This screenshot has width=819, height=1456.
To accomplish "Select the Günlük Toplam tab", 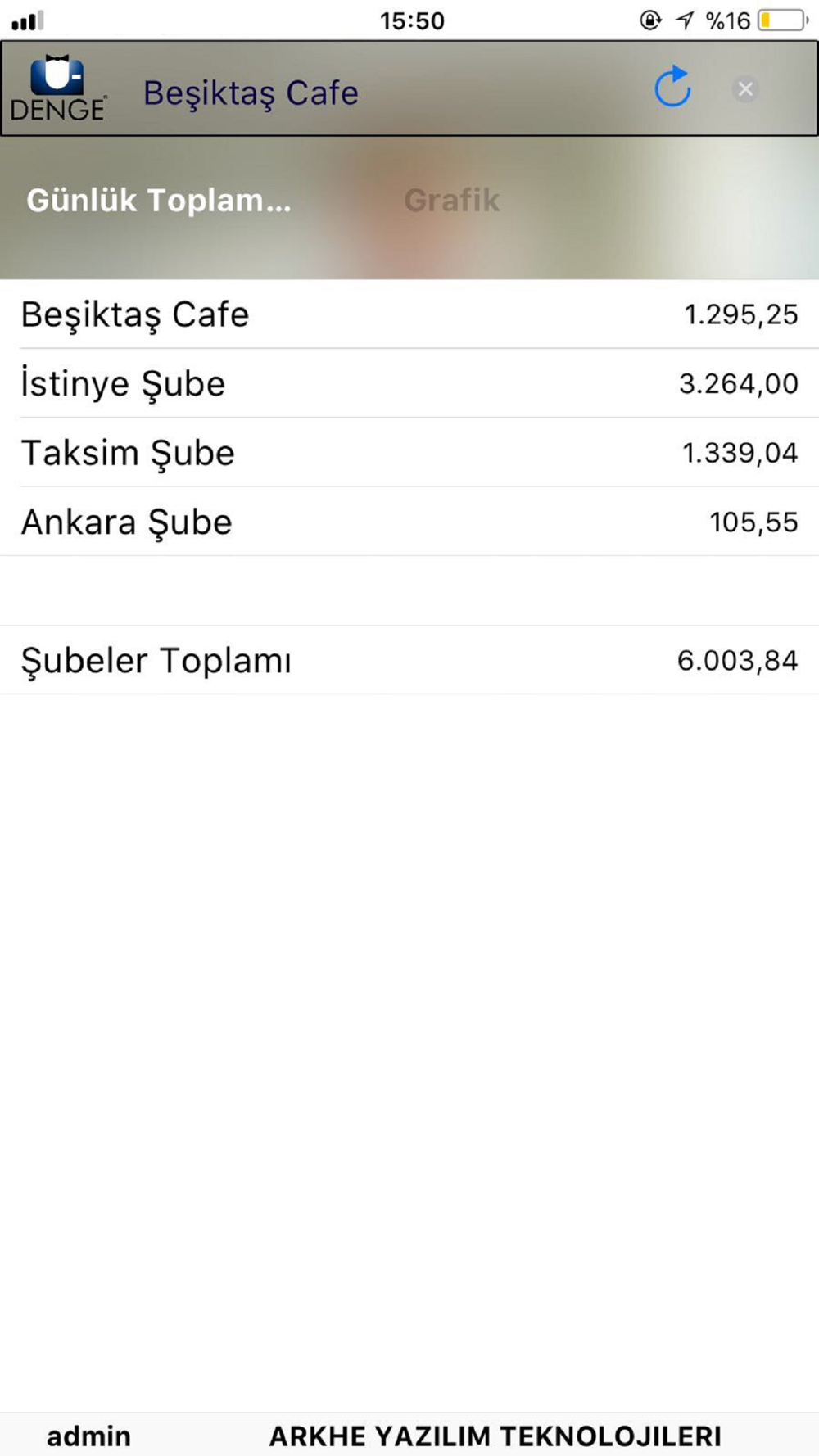I will pyautogui.click(x=159, y=200).
